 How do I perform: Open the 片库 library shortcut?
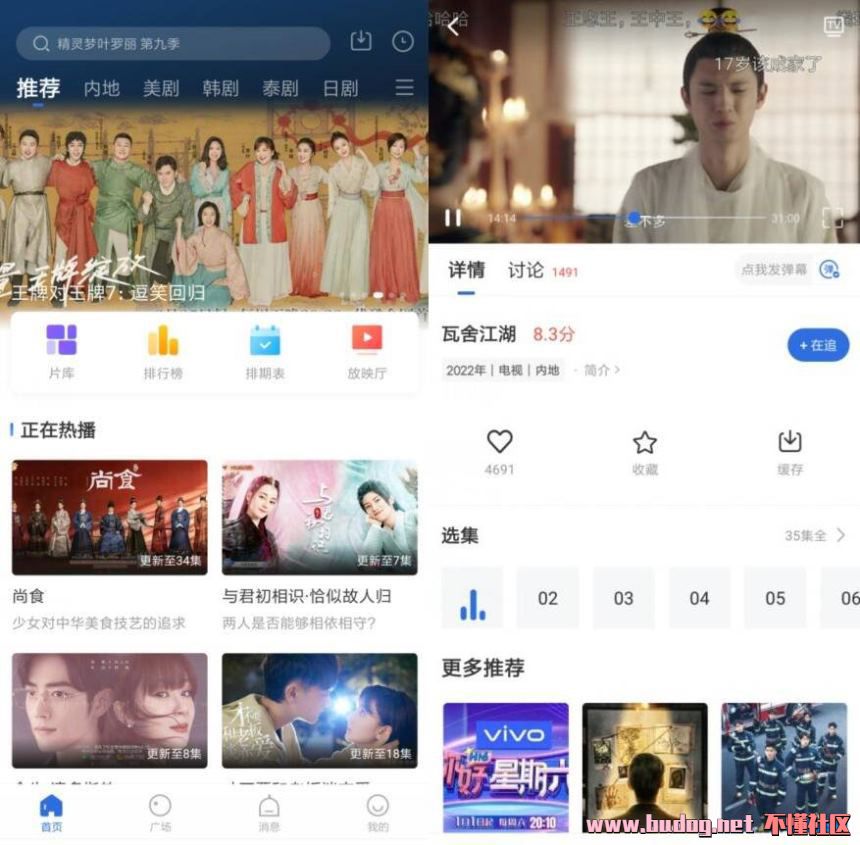pyautogui.click(x=61, y=352)
